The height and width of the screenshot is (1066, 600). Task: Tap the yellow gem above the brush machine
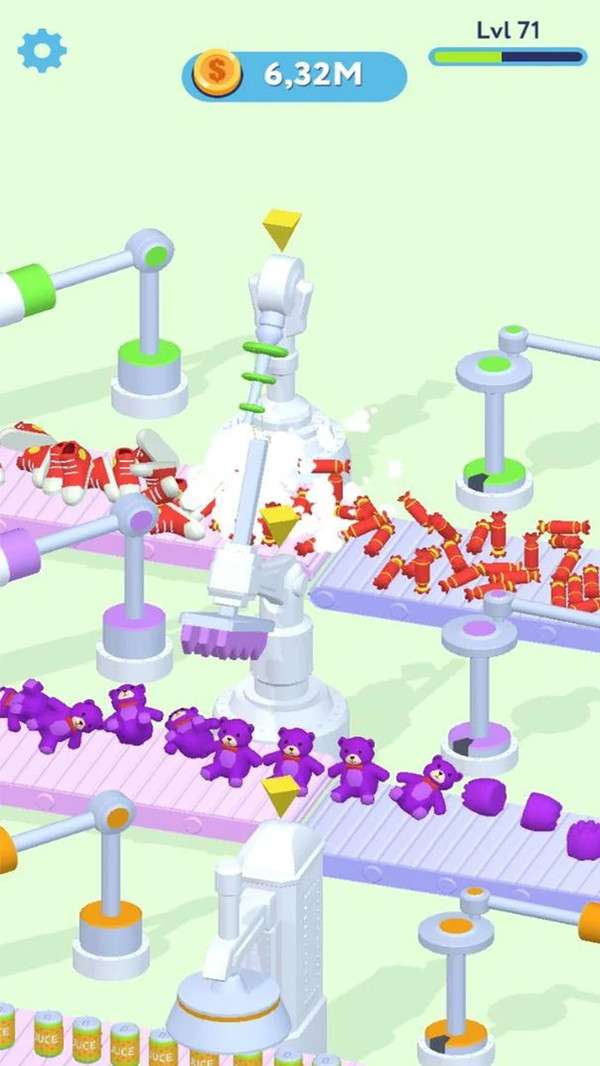coord(280,523)
